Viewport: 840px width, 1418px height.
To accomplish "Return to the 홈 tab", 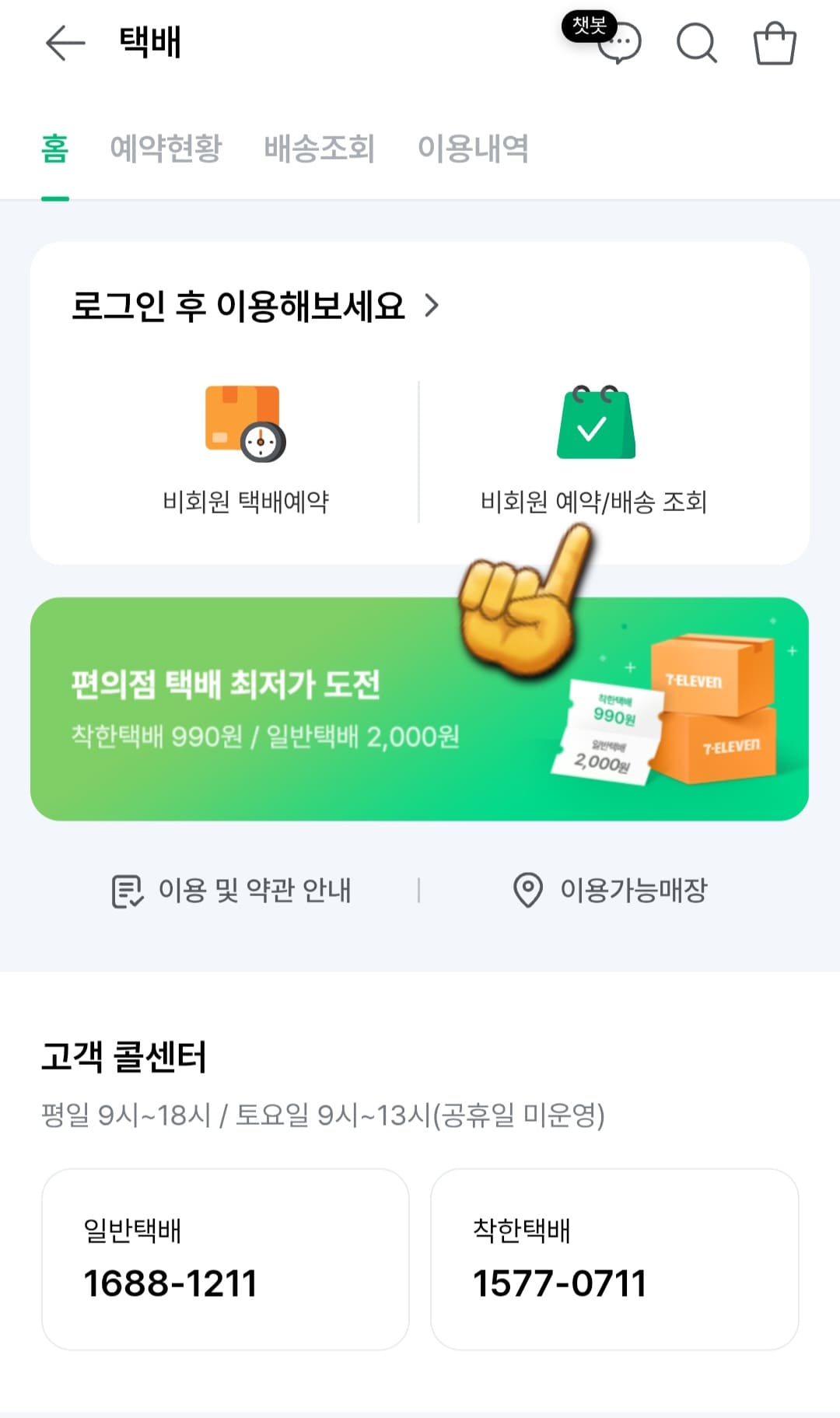I will coord(53,150).
